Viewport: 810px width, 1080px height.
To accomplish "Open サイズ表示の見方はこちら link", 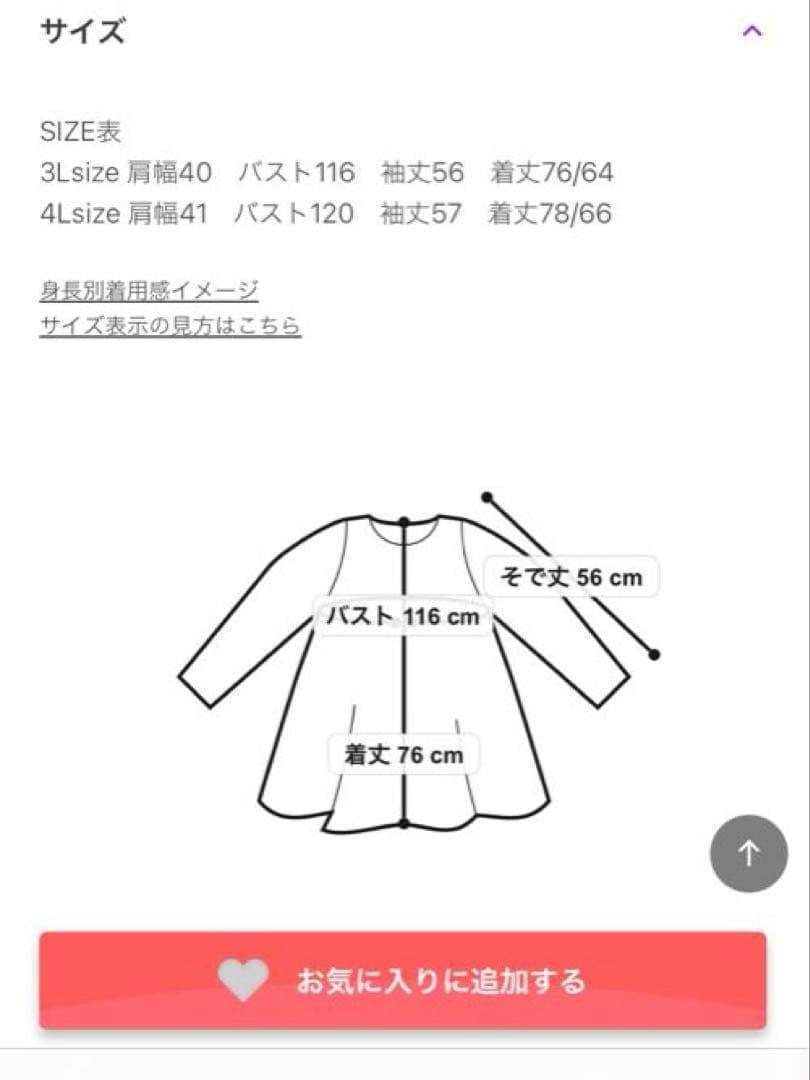I will pos(170,326).
